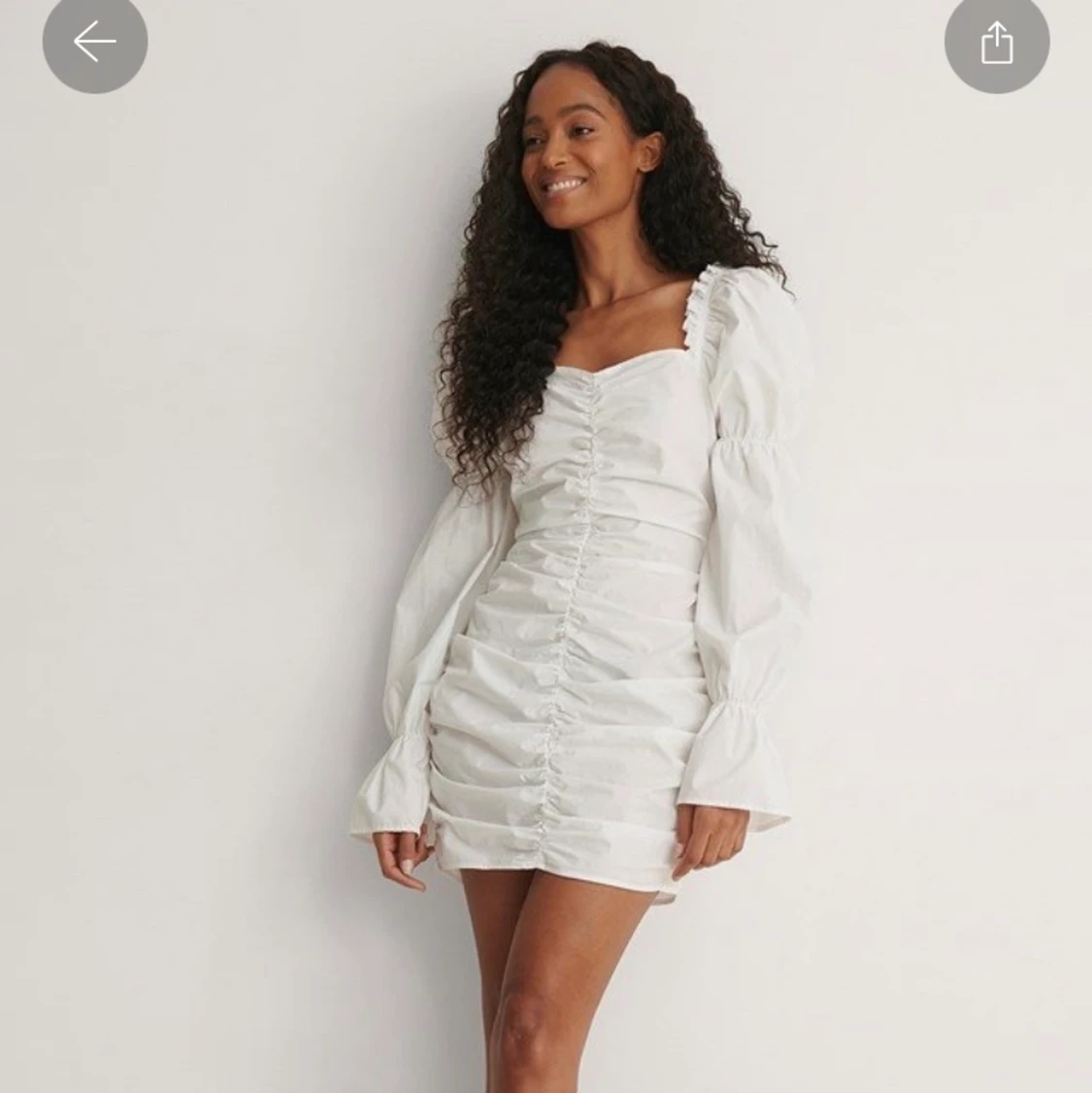Share this white dress listing

(996, 42)
